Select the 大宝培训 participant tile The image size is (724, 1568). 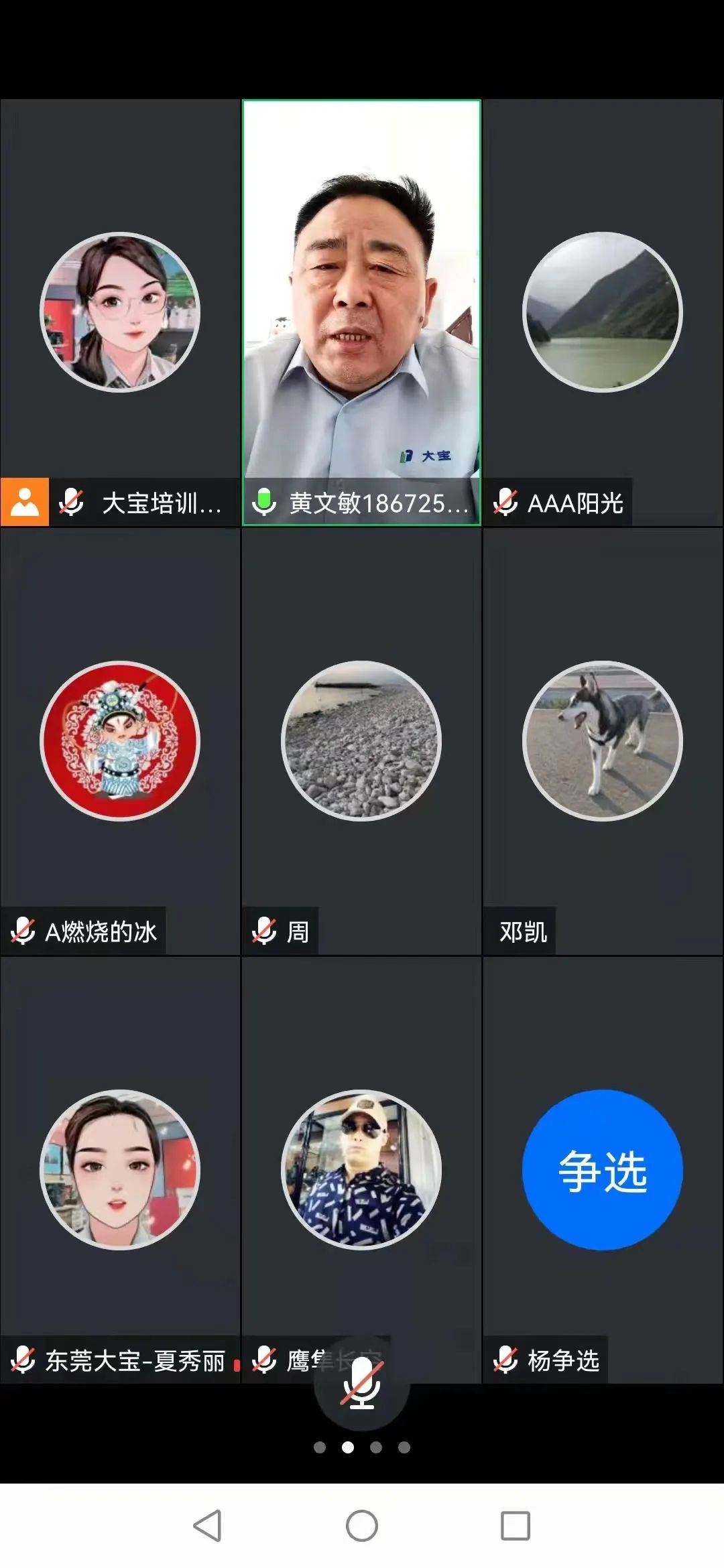coord(120,312)
